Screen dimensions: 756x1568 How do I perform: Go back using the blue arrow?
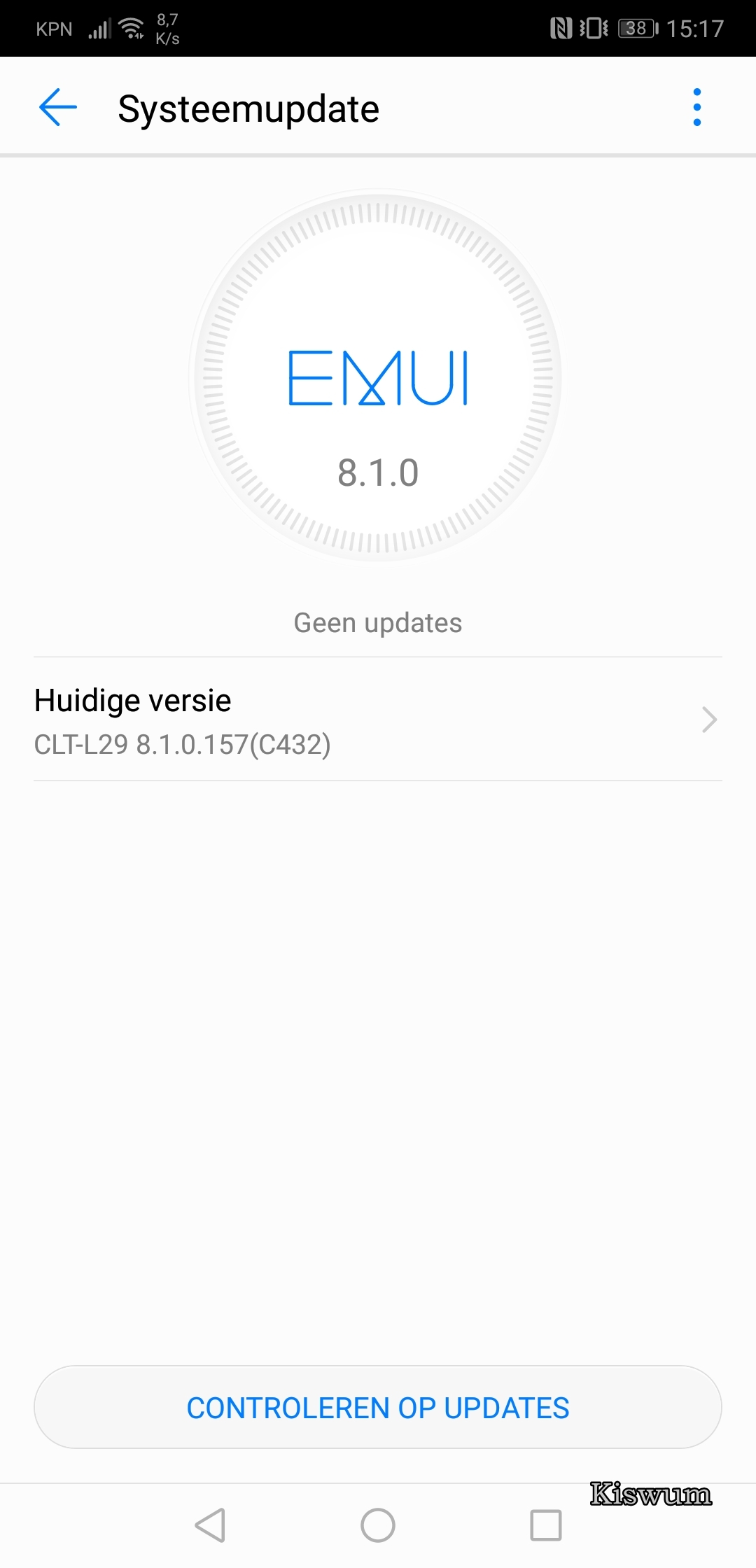point(57,107)
